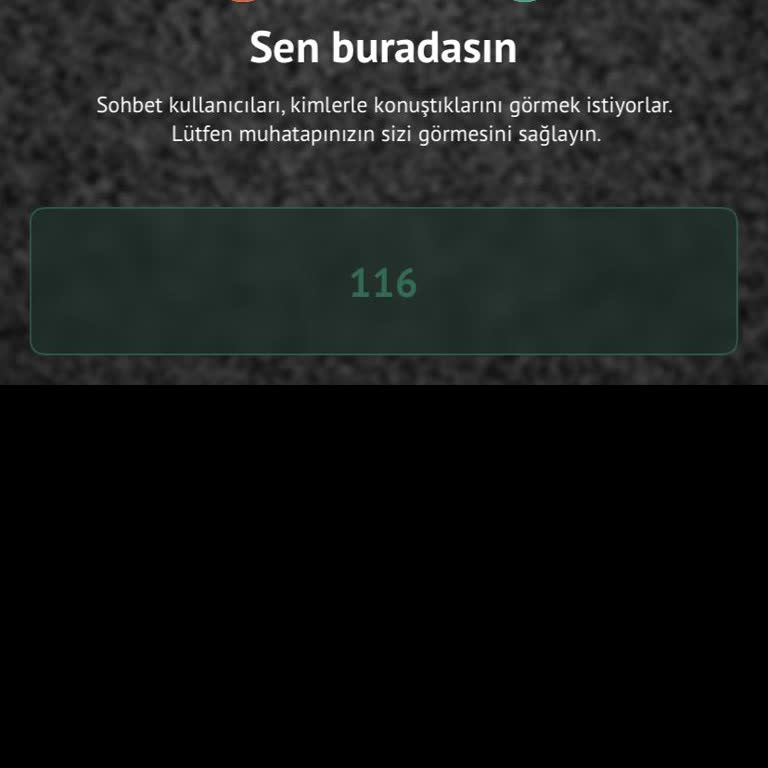Tap the green countdown button showing 116
Screen dimensions: 768x768
[384, 282]
